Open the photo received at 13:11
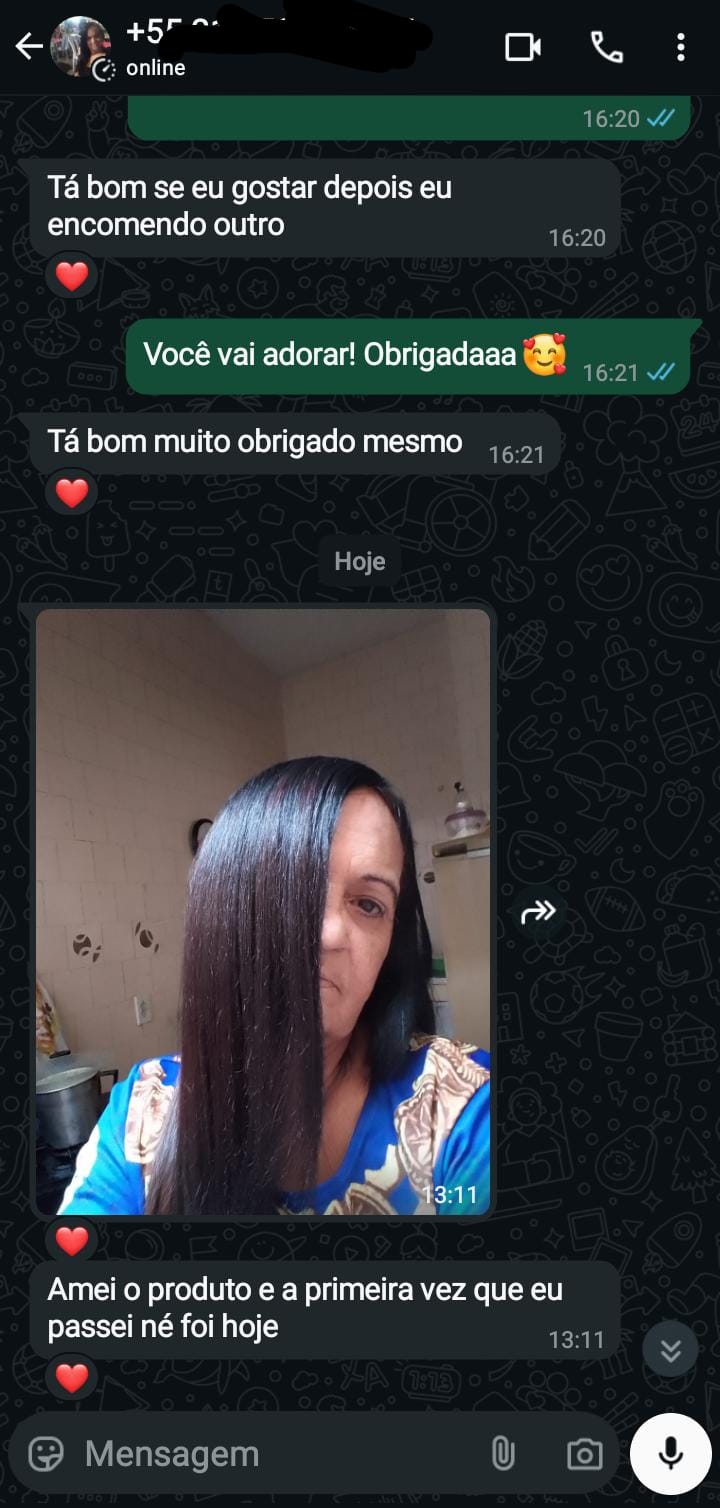720x1508 pixels. tap(263, 911)
